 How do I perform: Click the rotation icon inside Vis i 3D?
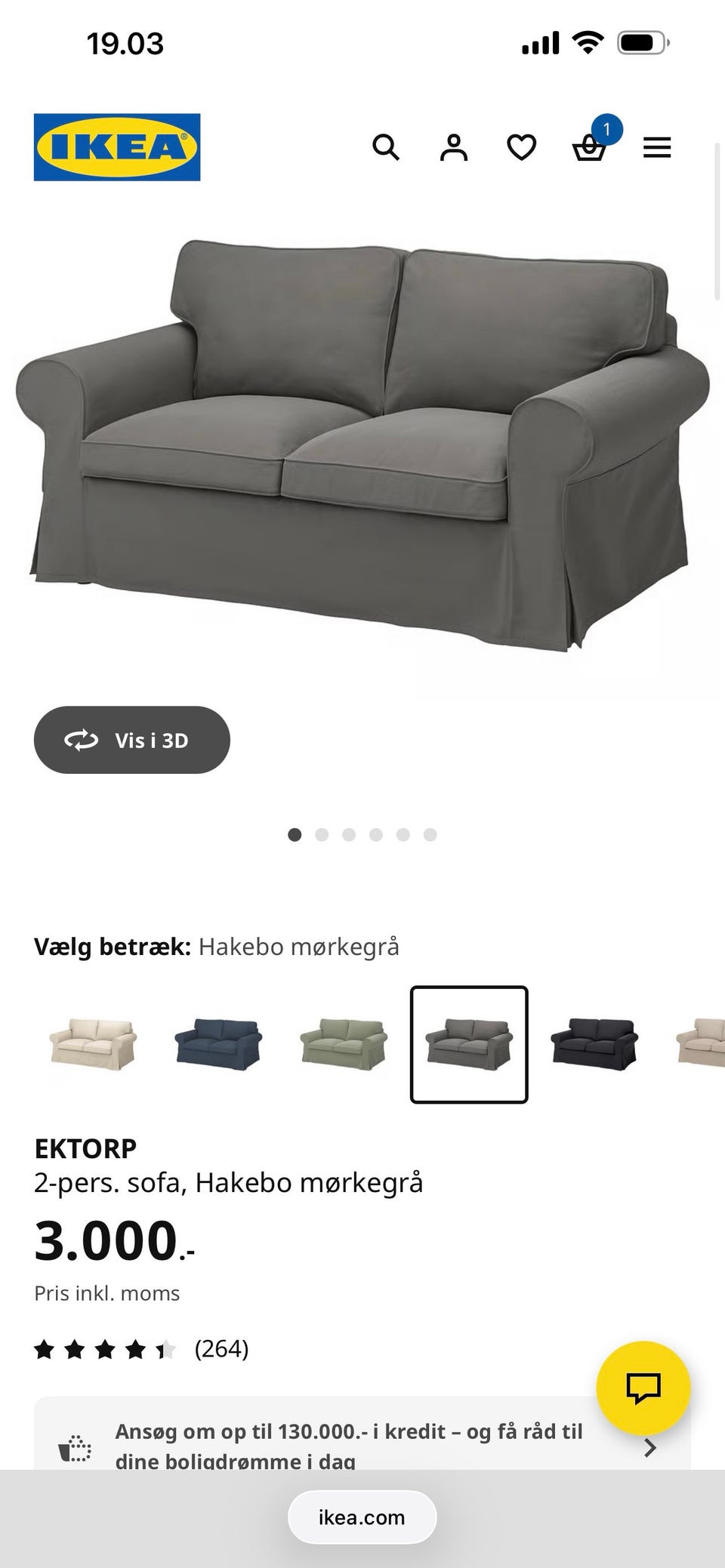coord(83,741)
